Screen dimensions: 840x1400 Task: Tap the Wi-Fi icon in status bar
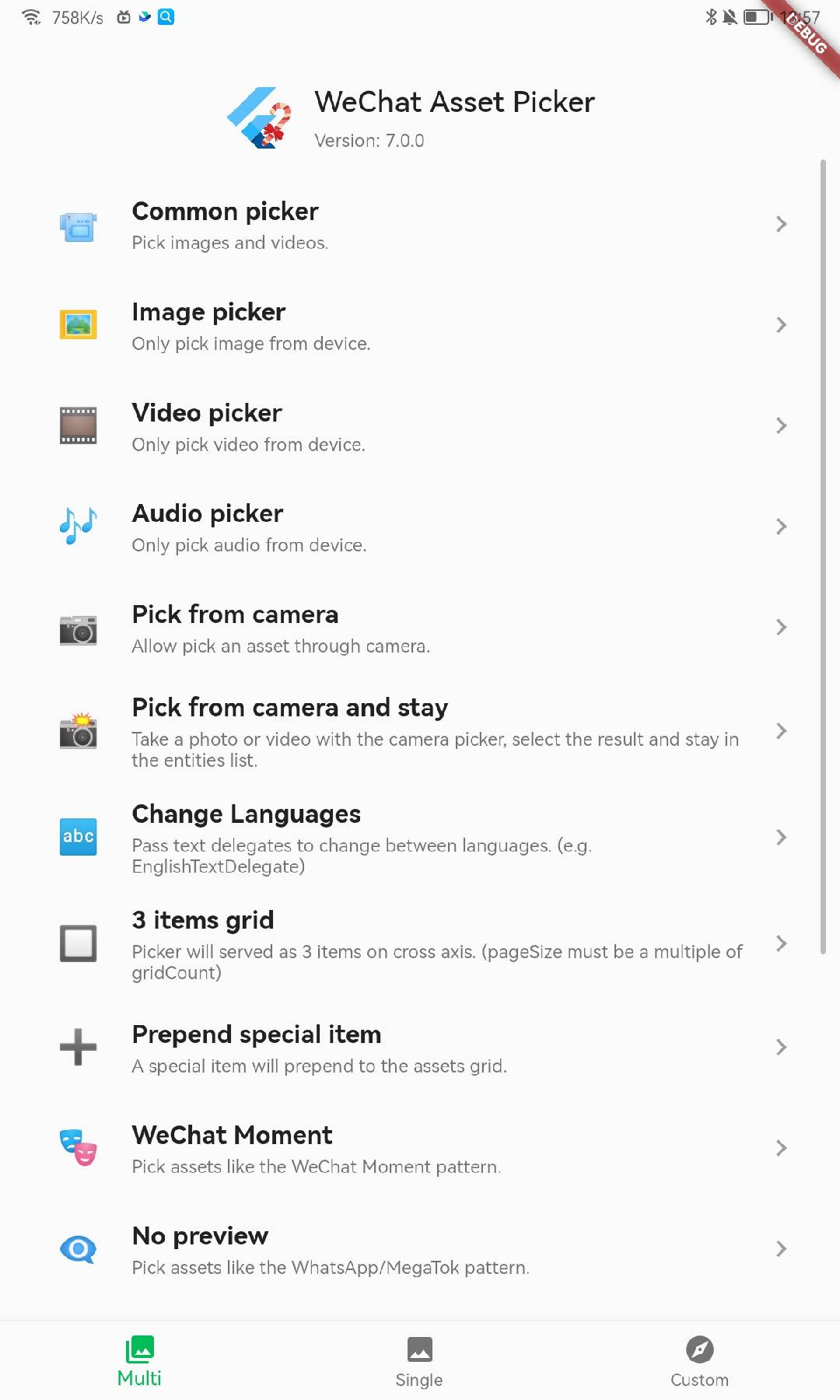click(30, 16)
